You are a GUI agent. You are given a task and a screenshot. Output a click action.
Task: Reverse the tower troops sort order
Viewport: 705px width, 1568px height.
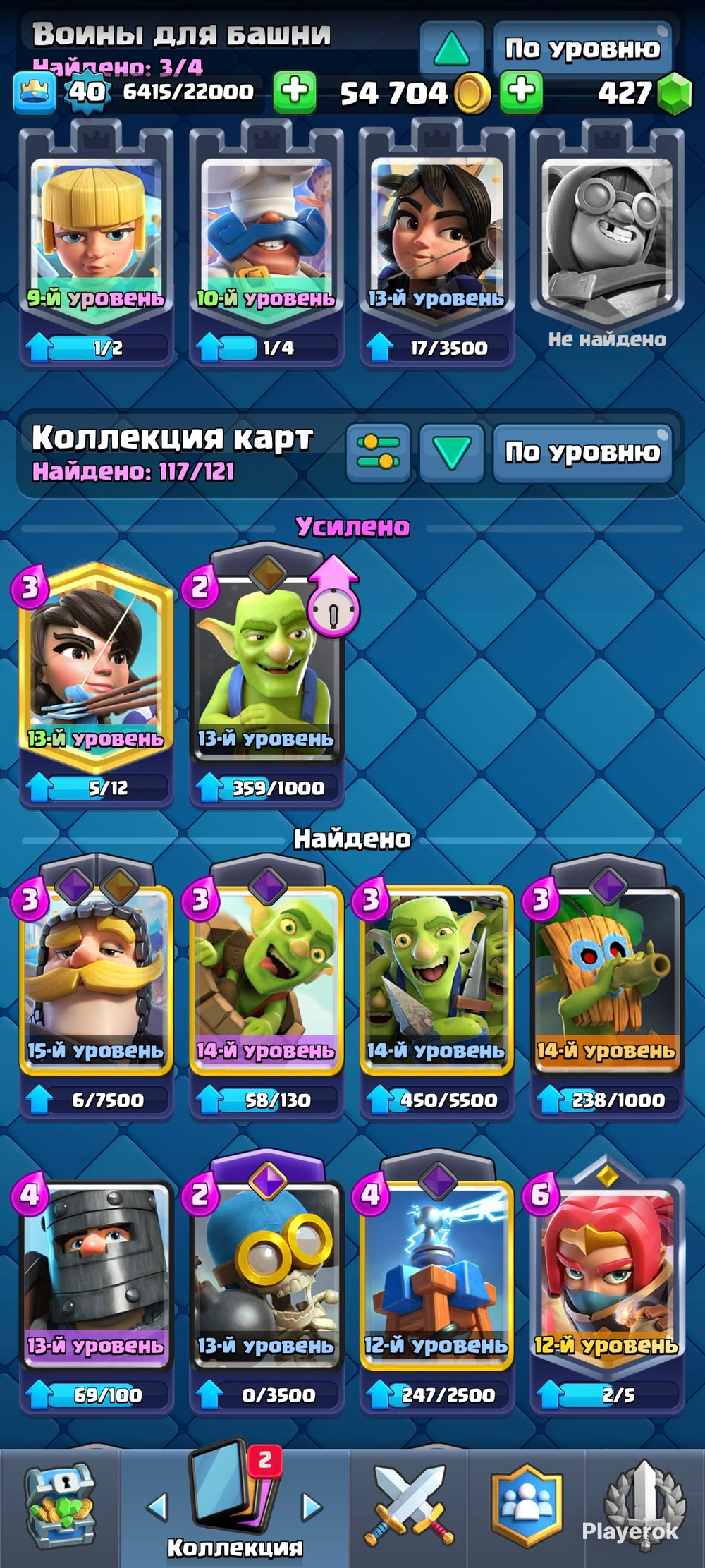click(x=451, y=49)
